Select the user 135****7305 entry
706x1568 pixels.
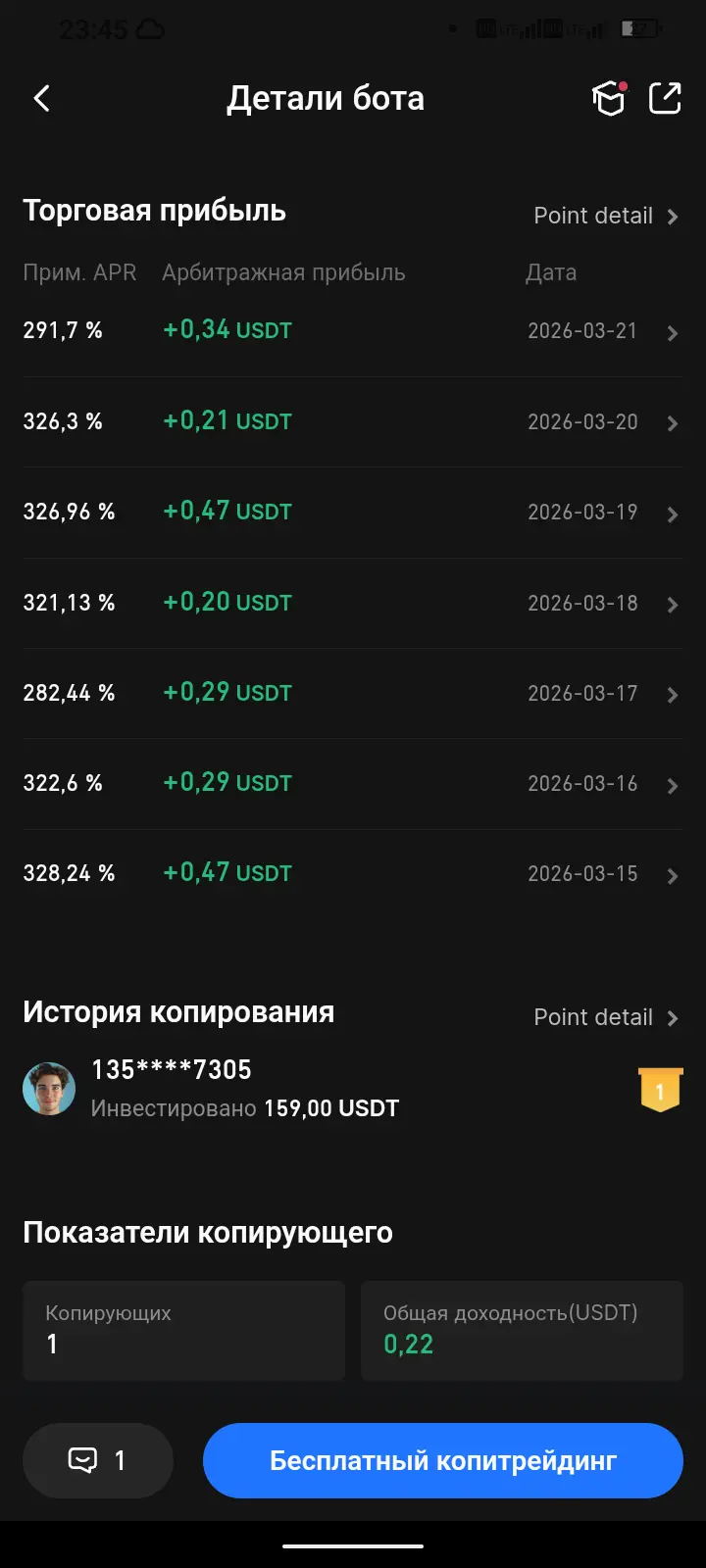169,1069
